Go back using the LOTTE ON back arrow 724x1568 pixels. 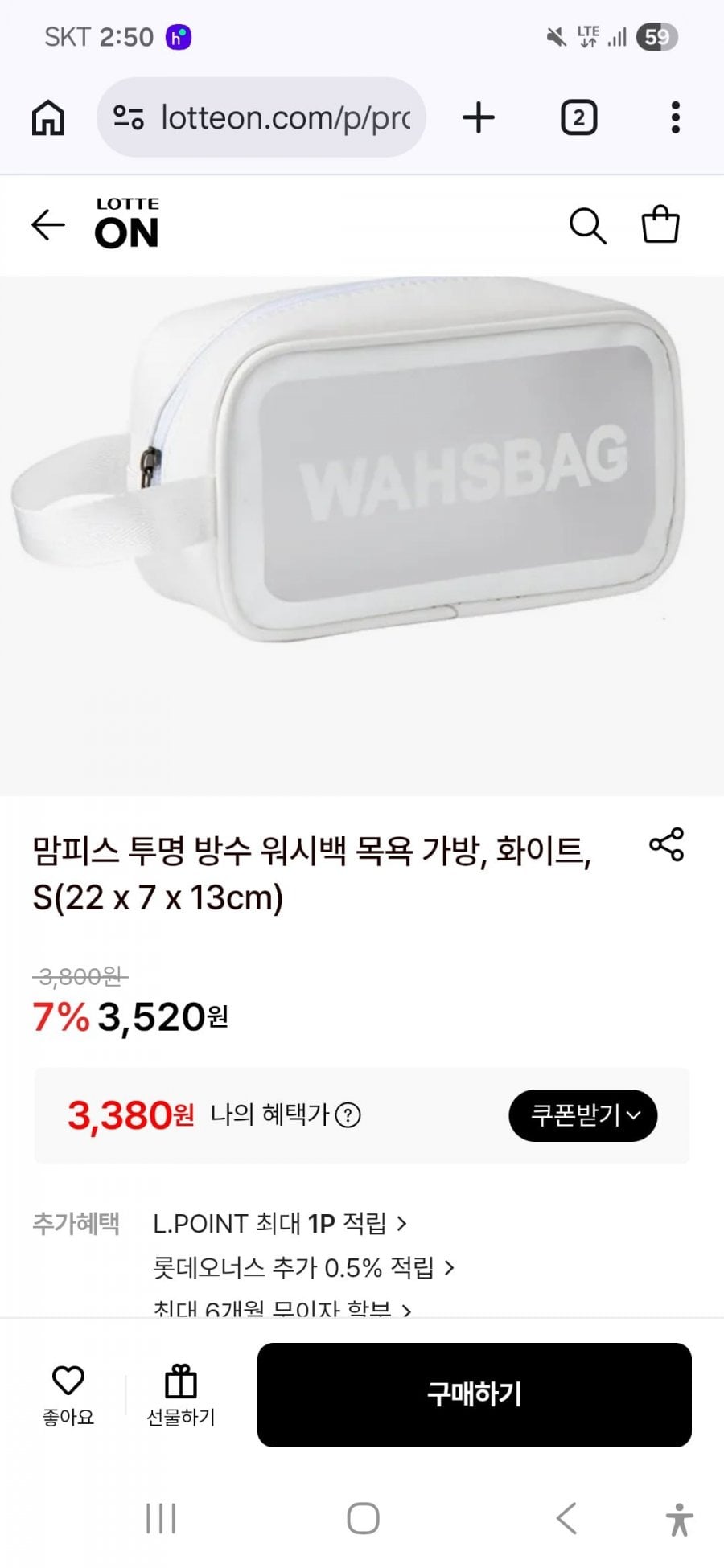[48, 224]
